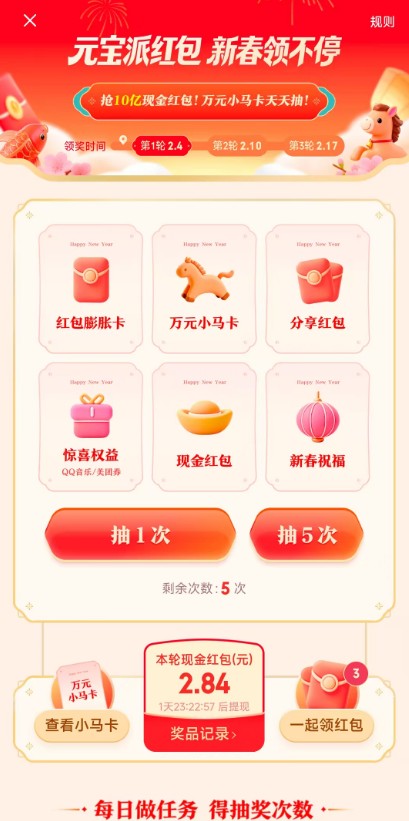Tap the 抽5次 draw button
Image resolution: width=409 pixels, height=821 pixels.
coord(306,536)
